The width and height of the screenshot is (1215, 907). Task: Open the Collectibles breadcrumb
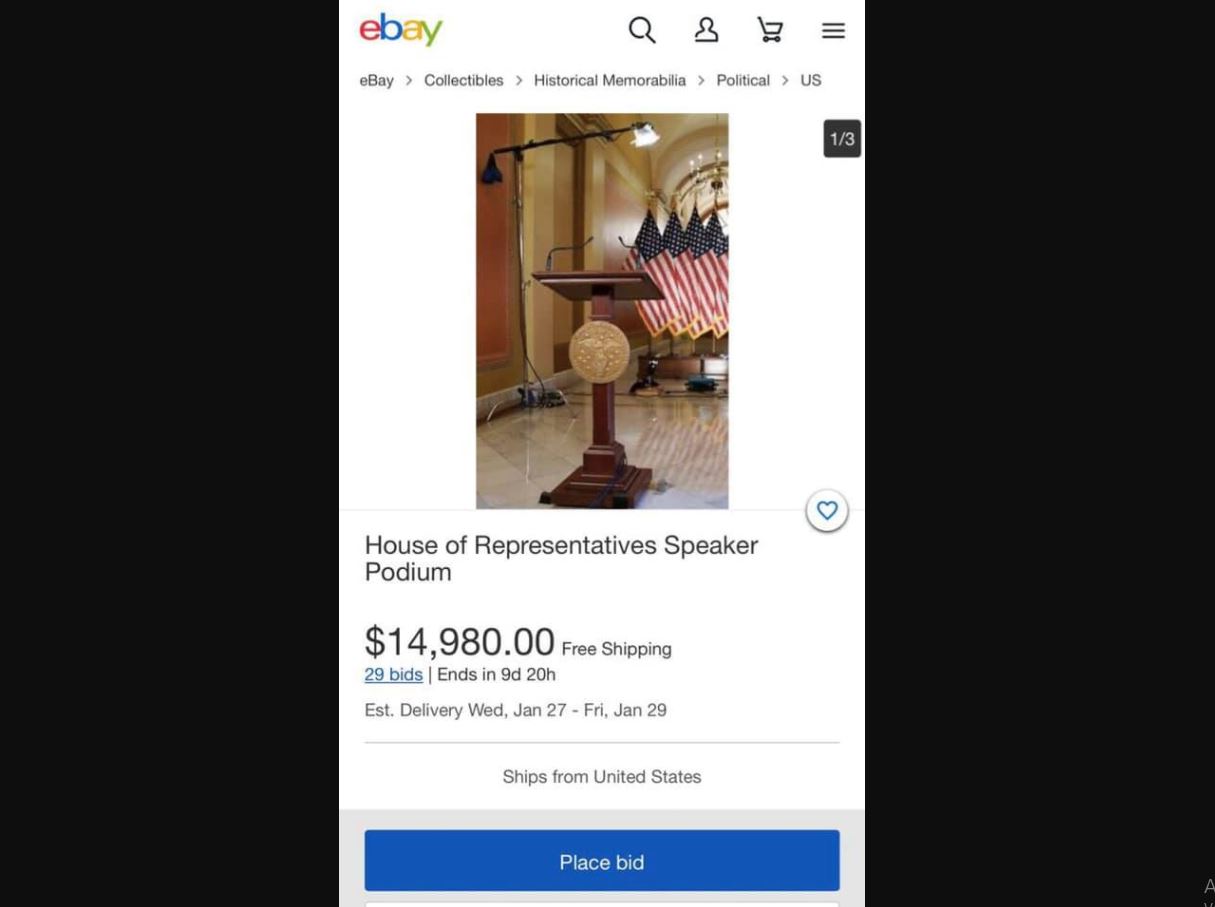464,81
